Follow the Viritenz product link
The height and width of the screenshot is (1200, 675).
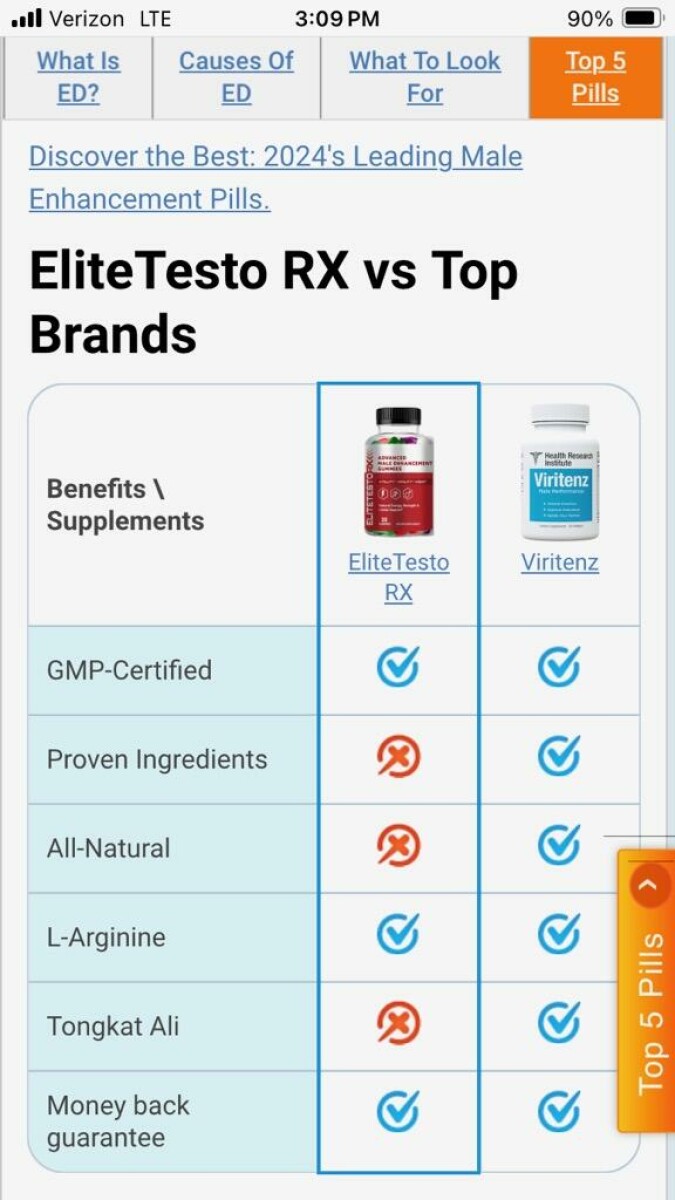(x=559, y=562)
